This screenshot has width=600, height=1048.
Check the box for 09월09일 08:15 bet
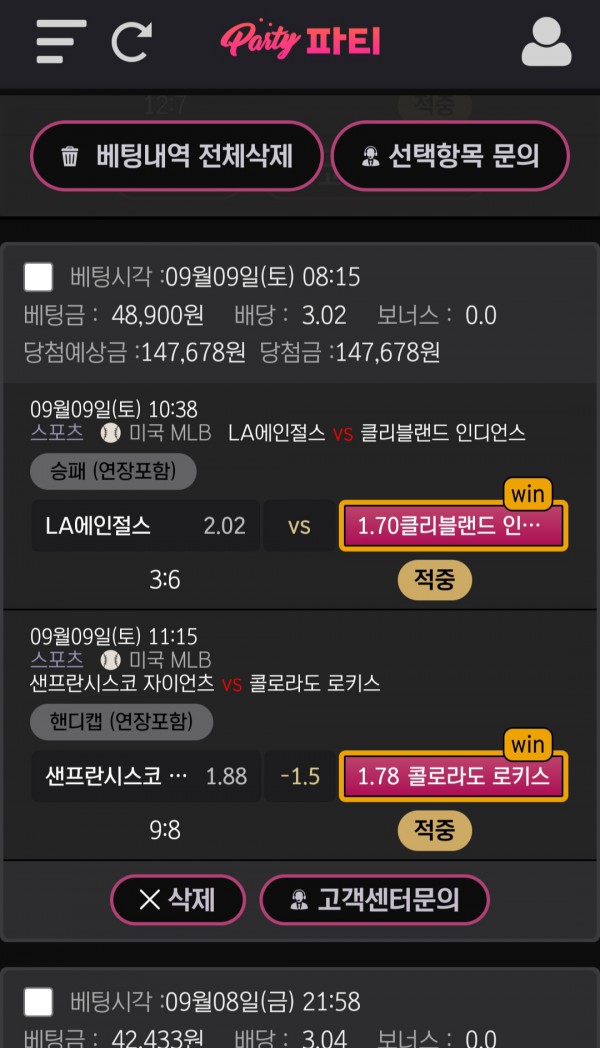(38, 277)
